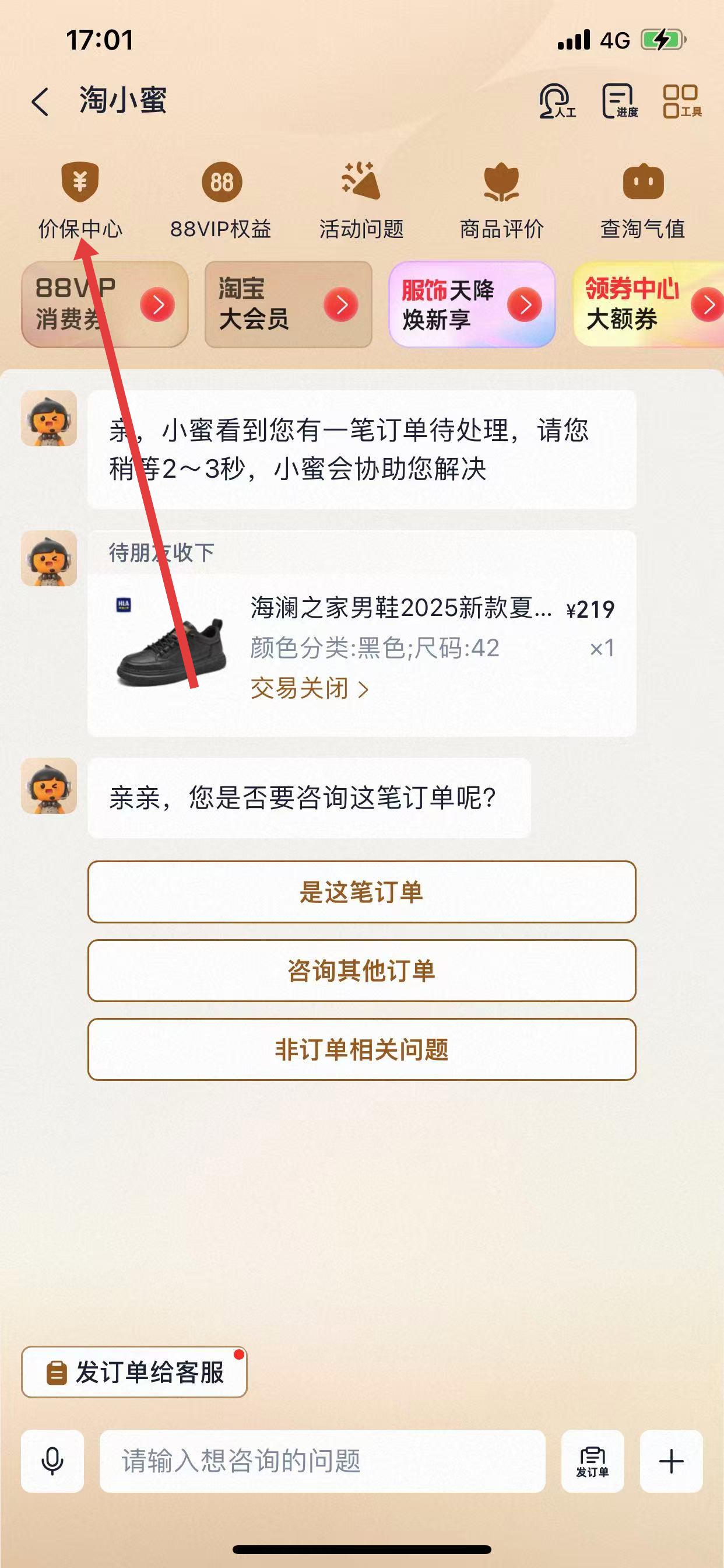Open 服饰天降焕新享 promotion
Viewport: 724px width, 1568px height.
[472, 304]
